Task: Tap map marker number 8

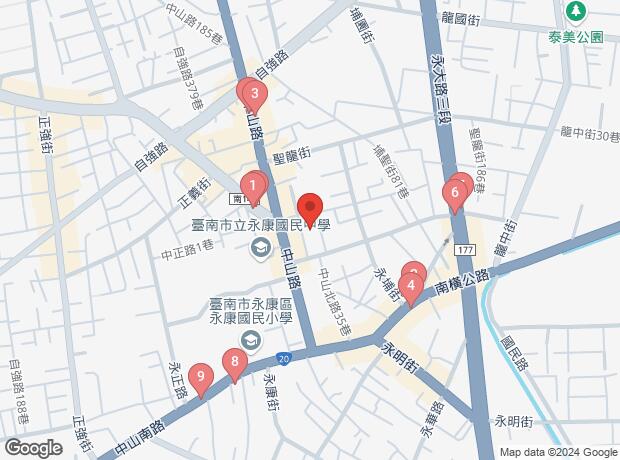Action: (x=235, y=363)
